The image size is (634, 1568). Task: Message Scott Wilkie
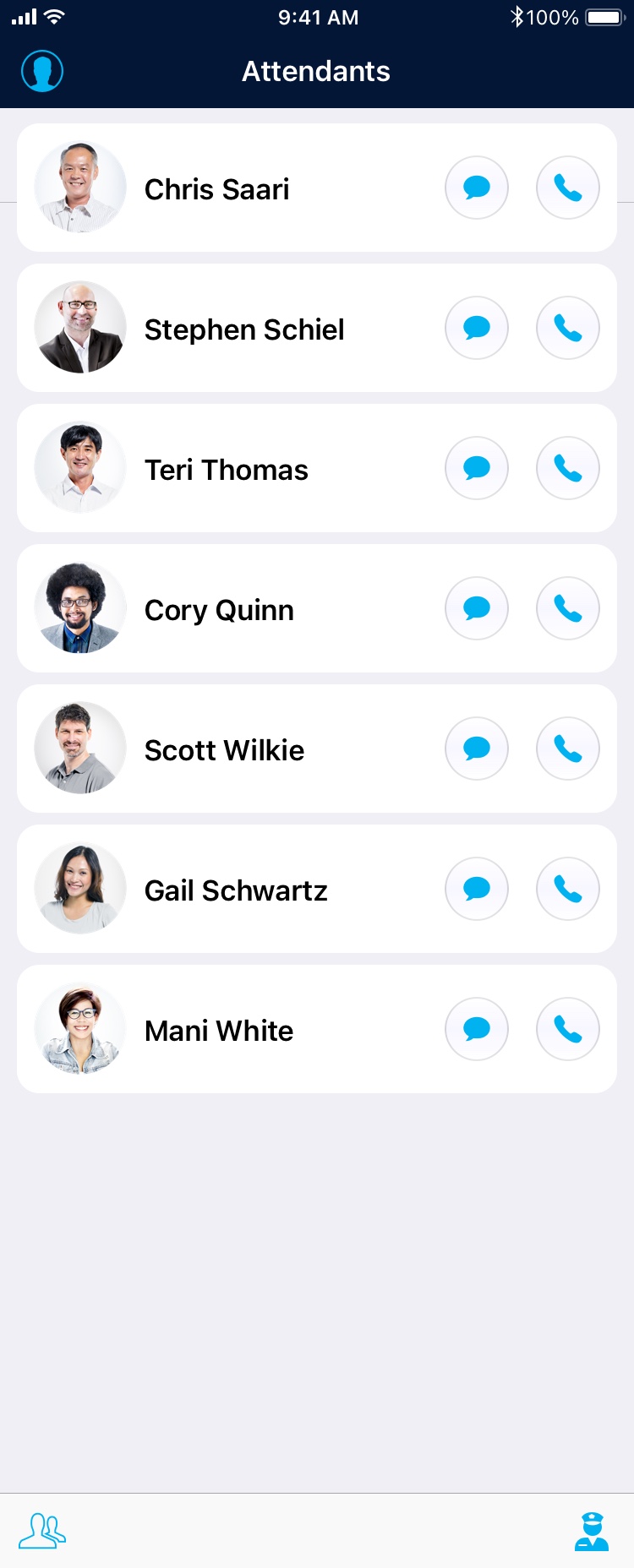(477, 749)
